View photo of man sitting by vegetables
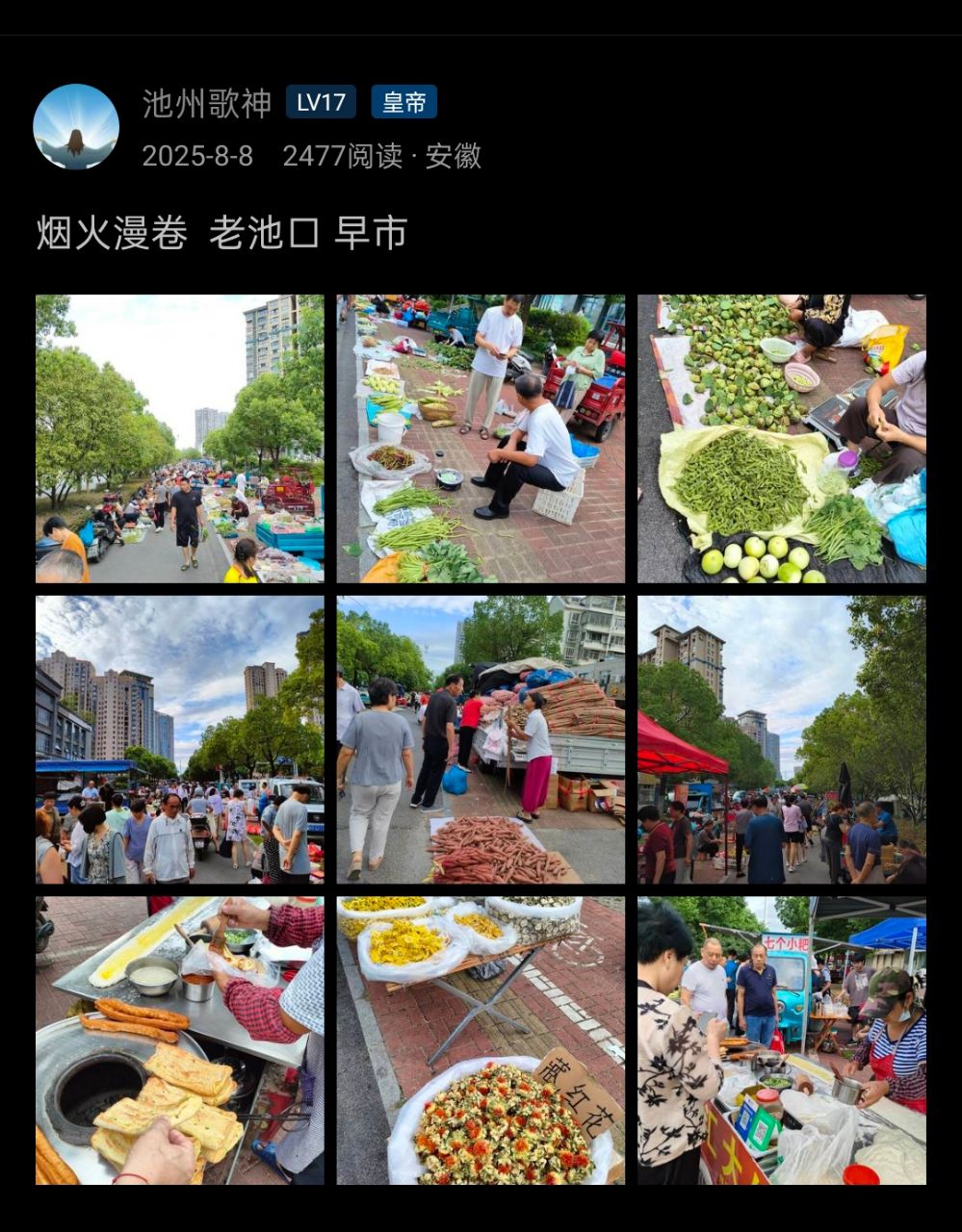This screenshot has height=1232, width=962. pos(481,439)
